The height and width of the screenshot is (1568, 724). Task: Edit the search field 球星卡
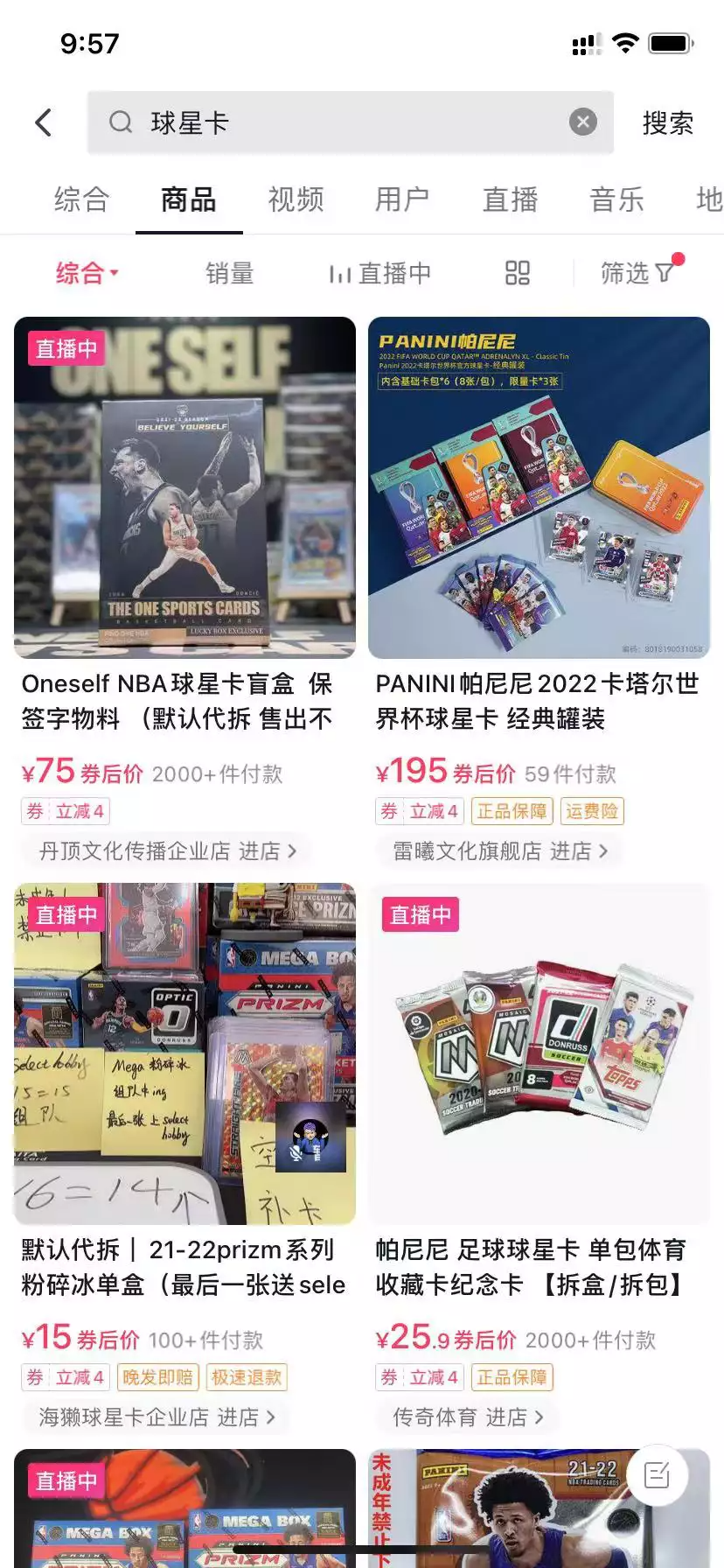coord(332,122)
